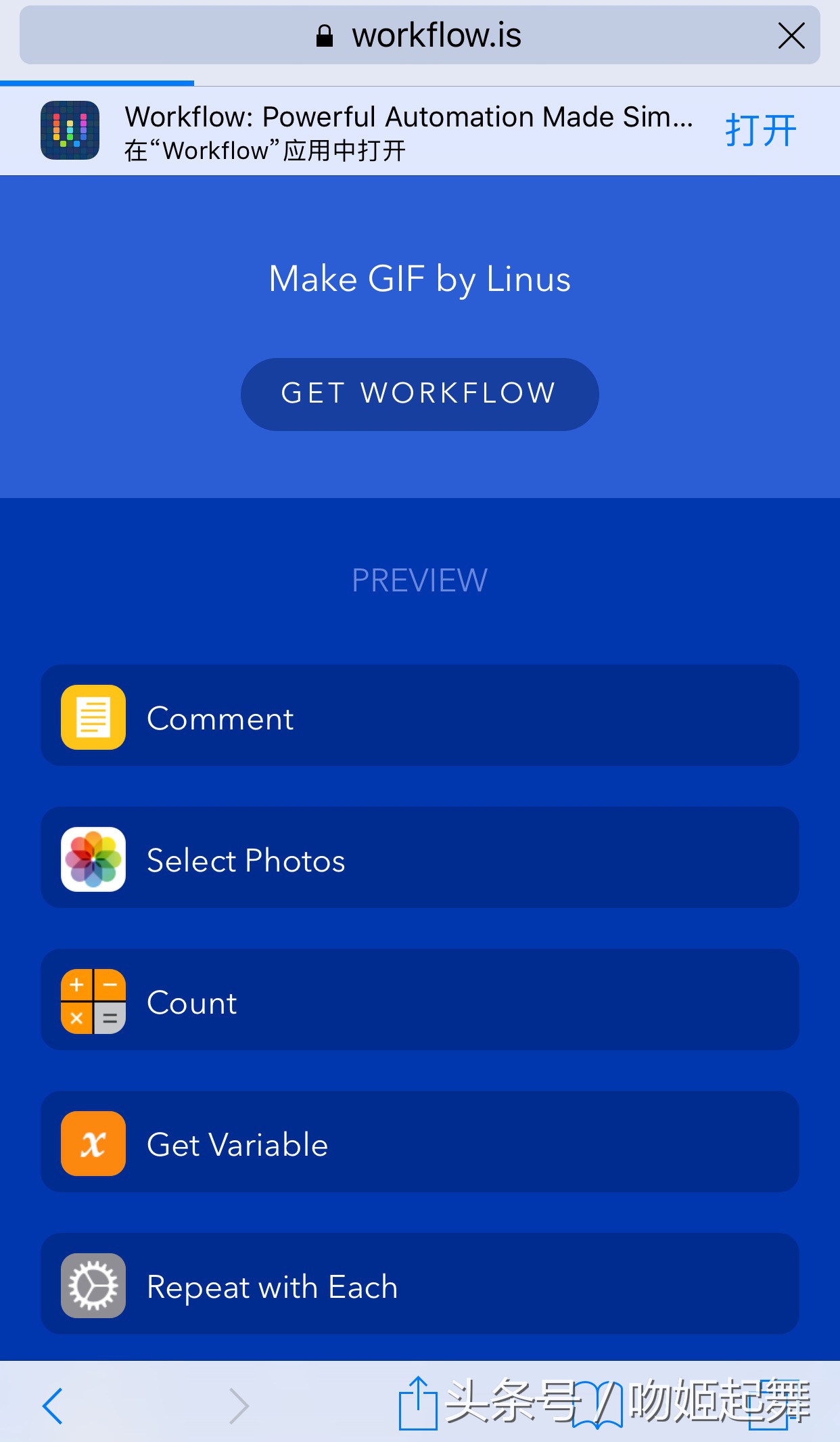The width and height of the screenshot is (840, 1442).
Task: Tap the orange x icon for Get Variable
Action: 93,1143
